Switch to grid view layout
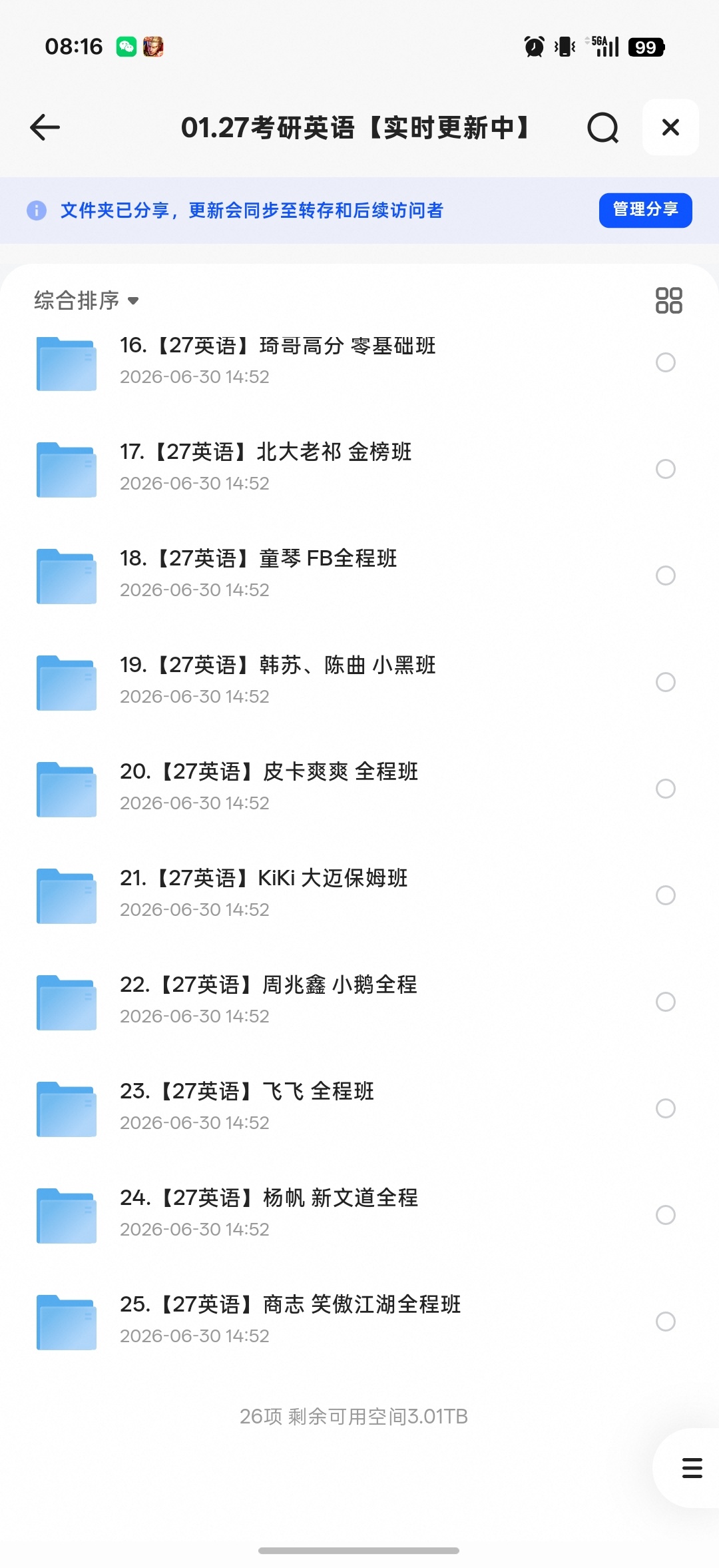 click(668, 300)
